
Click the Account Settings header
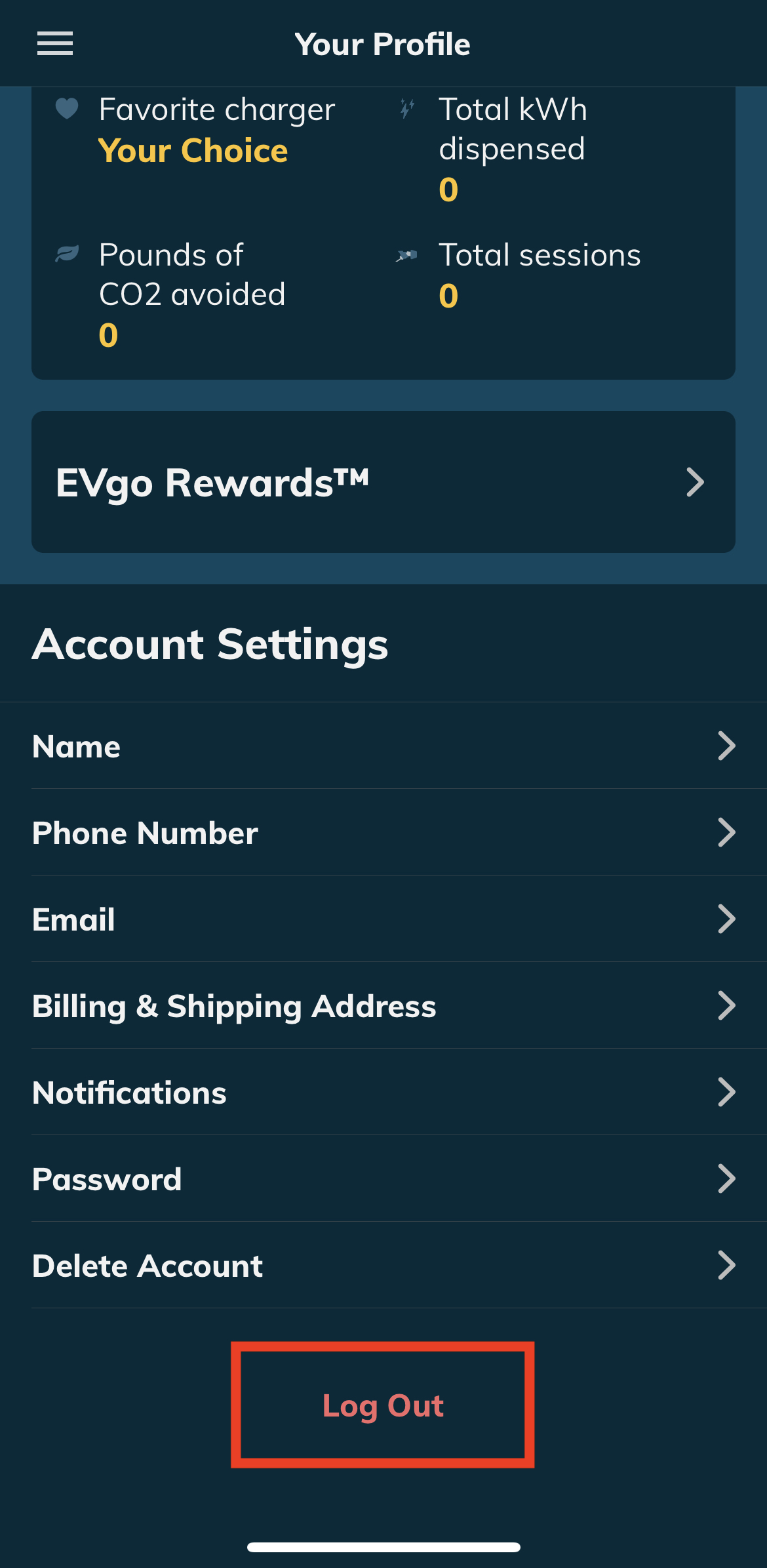click(x=210, y=644)
